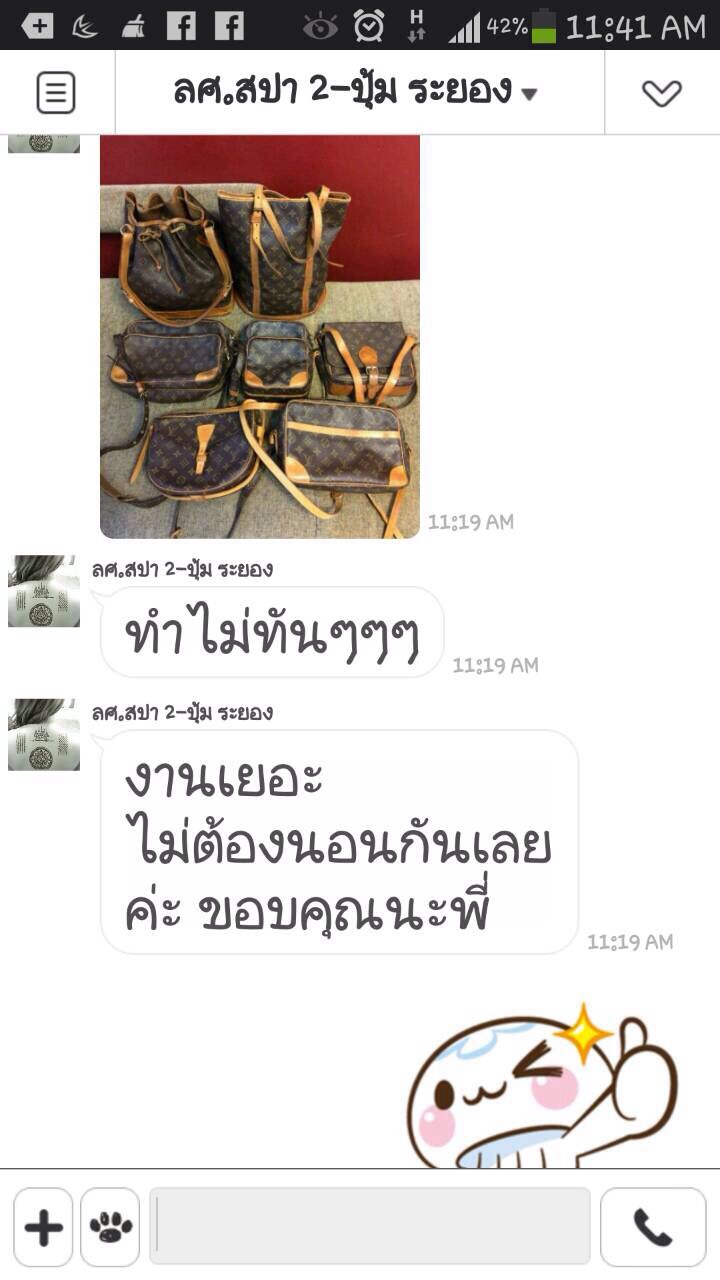720x1280 pixels.
Task: View the shared handbags photo
Action: click(x=260, y=337)
